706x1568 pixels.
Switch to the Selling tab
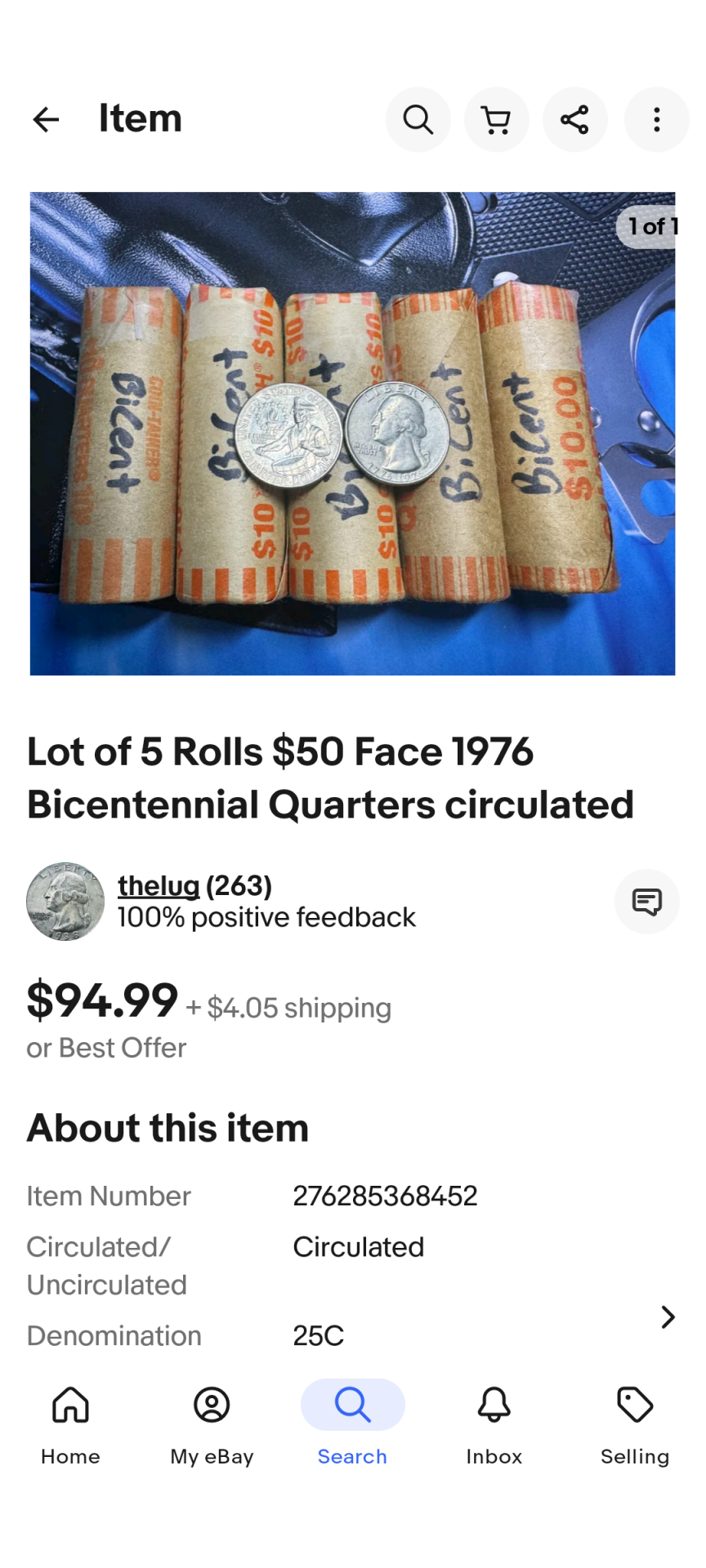635,1420
